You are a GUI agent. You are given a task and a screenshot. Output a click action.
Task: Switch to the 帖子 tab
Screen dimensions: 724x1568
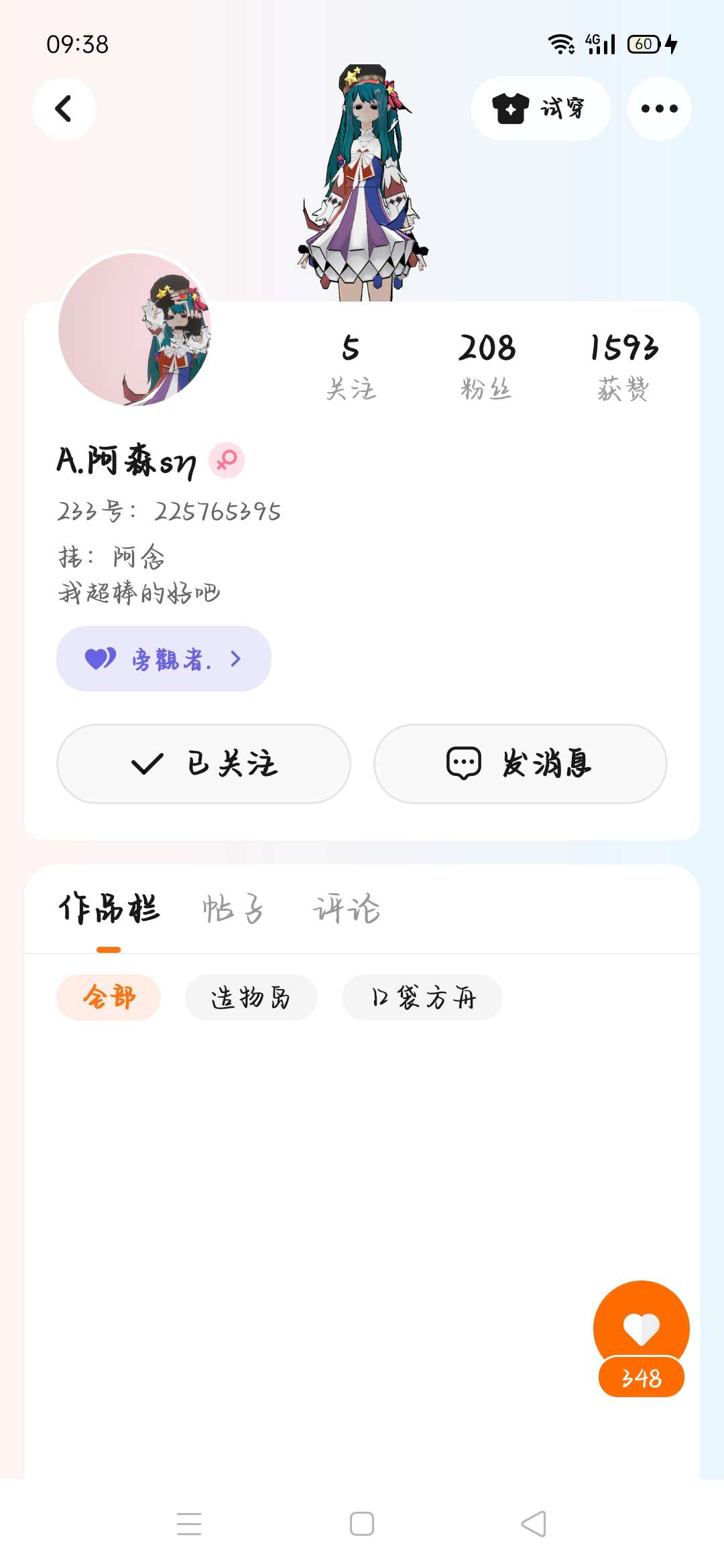point(233,909)
